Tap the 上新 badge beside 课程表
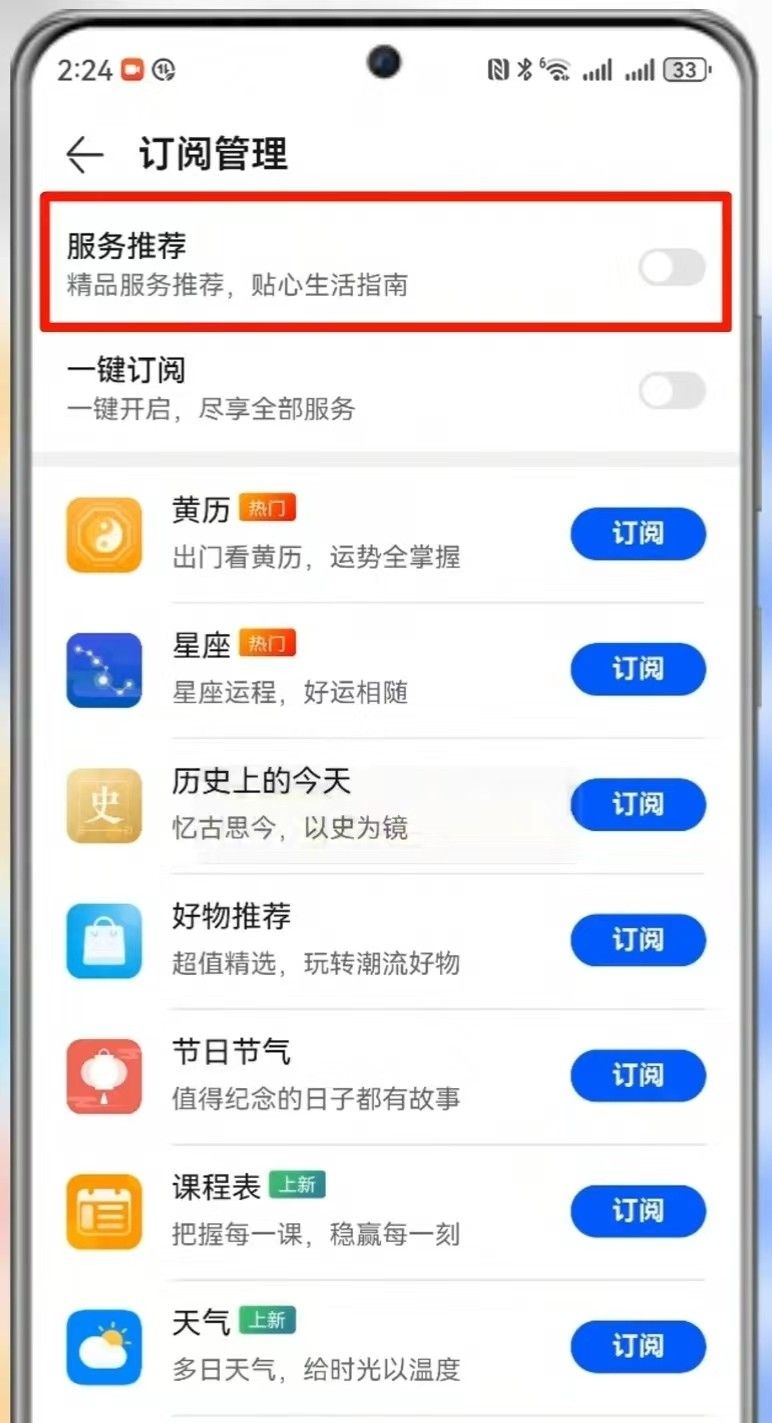The height and width of the screenshot is (1423, 772). pos(297,1185)
